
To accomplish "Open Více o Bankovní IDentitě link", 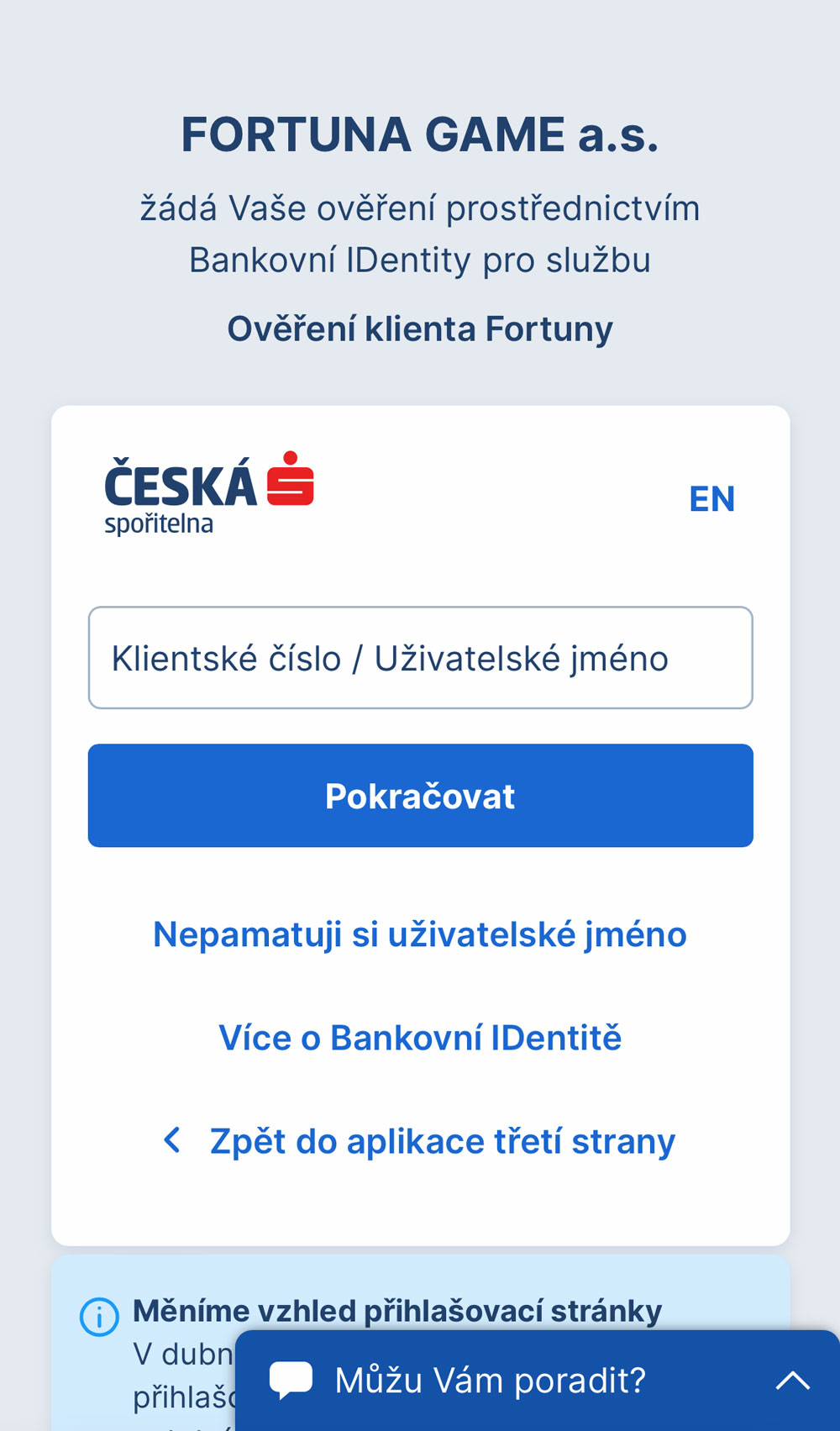I will [x=420, y=1038].
